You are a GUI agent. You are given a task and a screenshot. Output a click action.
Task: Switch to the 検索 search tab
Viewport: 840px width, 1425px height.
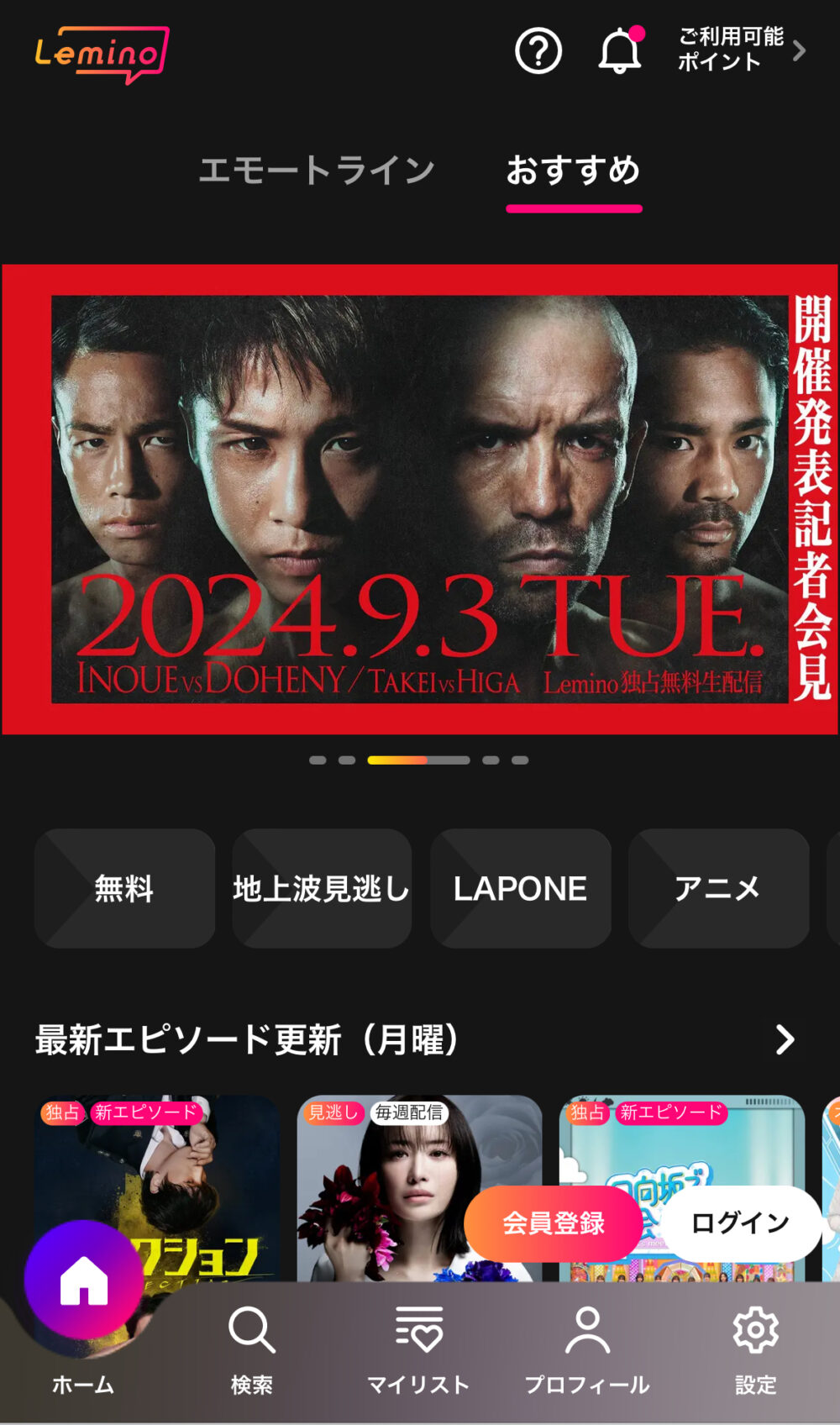[x=251, y=1347]
